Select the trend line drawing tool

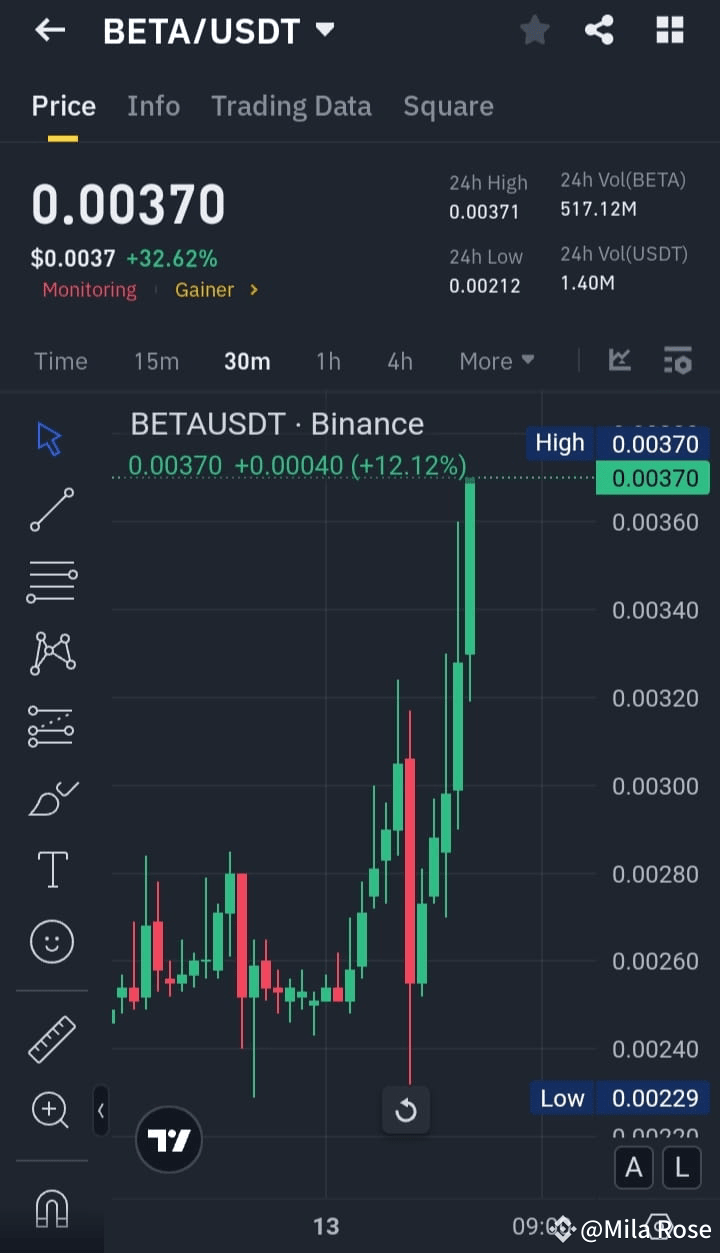[x=51, y=510]
